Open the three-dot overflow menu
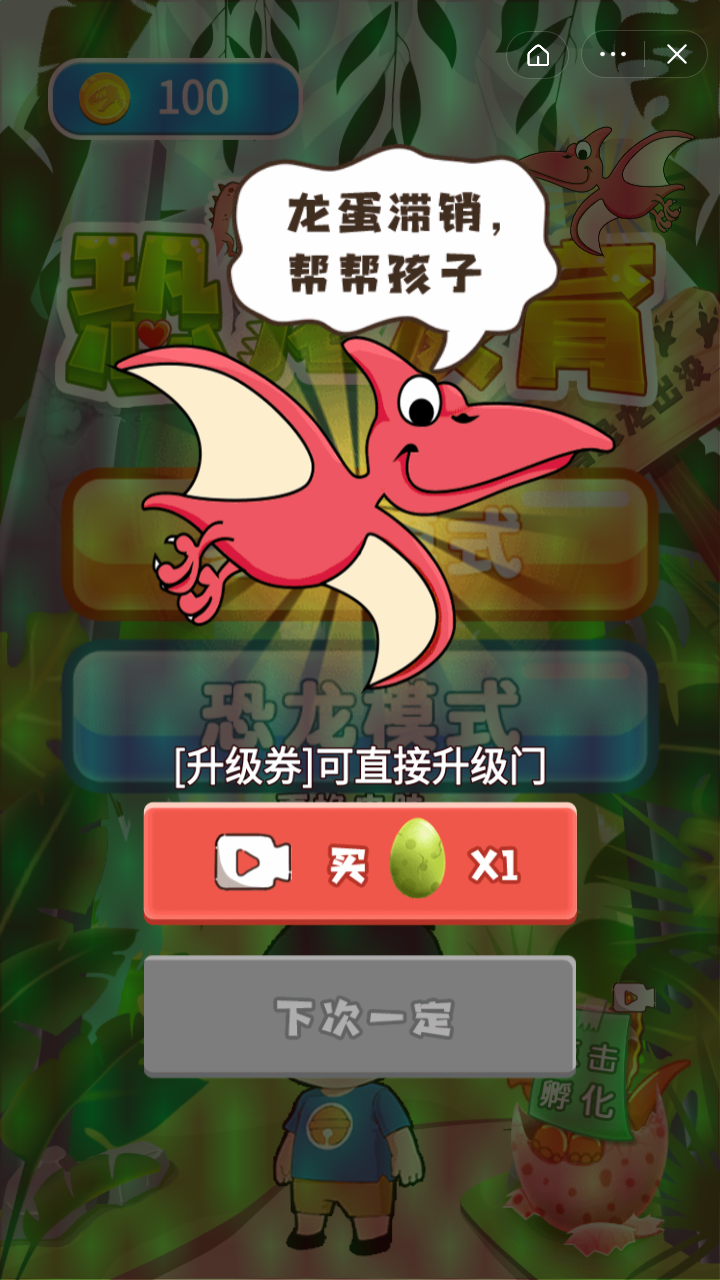The width and height of the screenshot is (720, 1280). point(612,55)
